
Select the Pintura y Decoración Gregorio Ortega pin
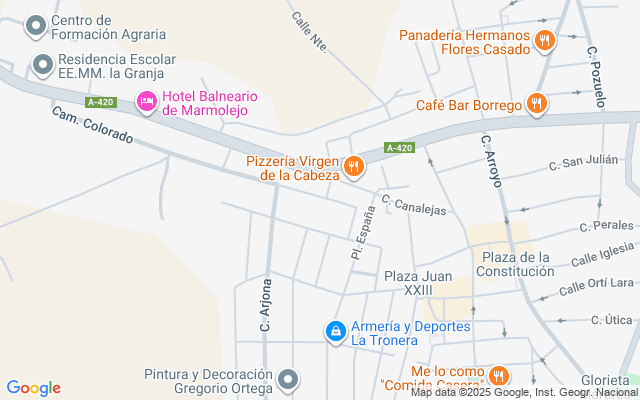[x=288, y=380]
